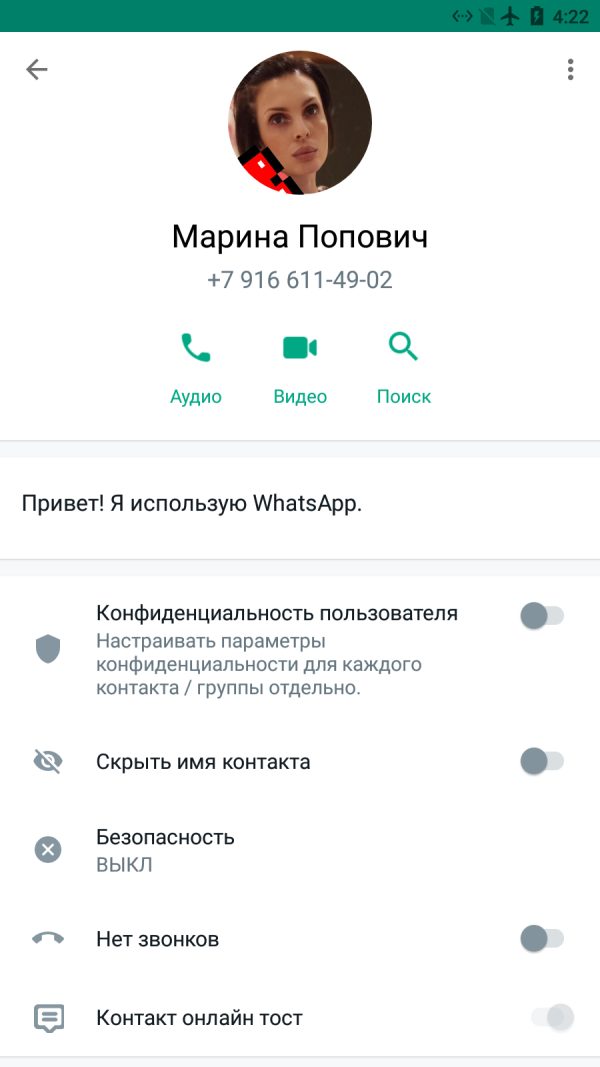The width and height of the screenshot is (600, 1067).
Task: Start an audio call via Аудио
Action: (x=196, y=368)
